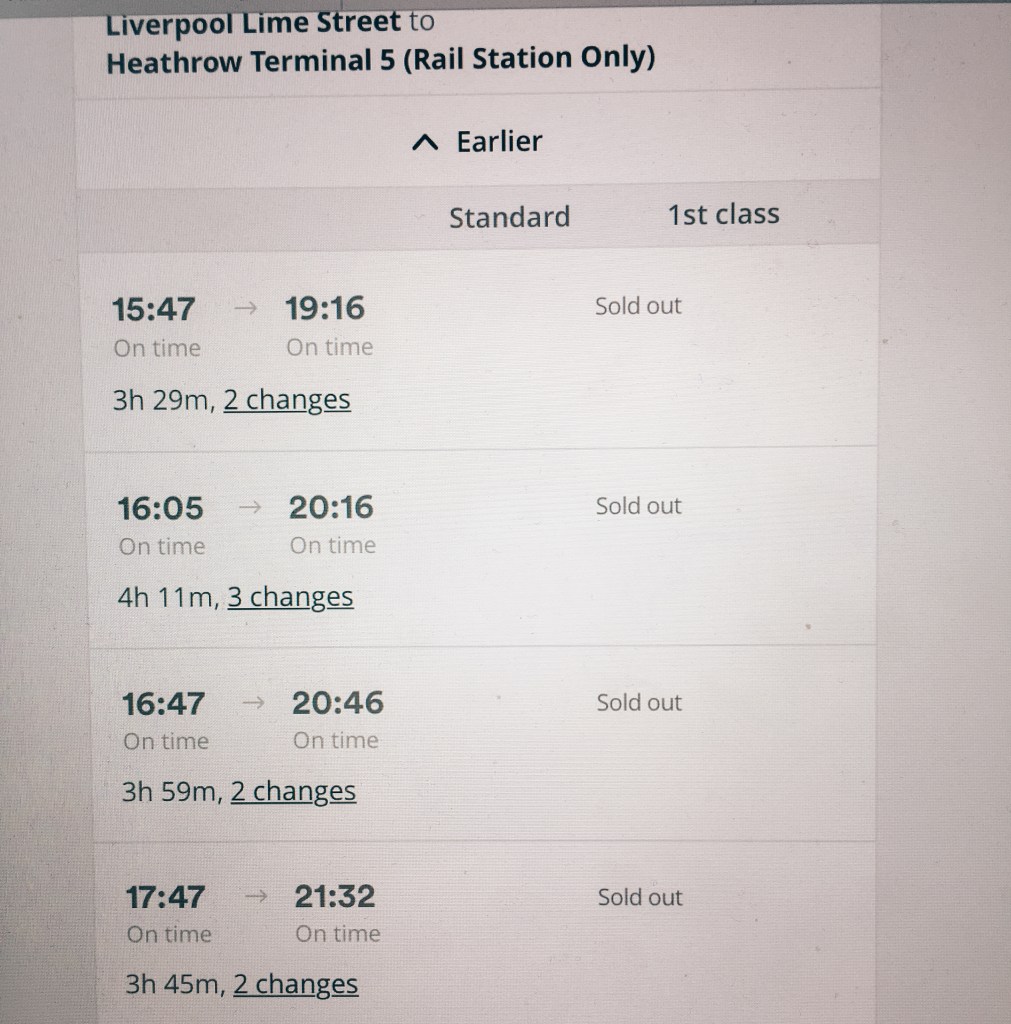Tap 2 changes on 17:47 train
Image resolution: width=1011 pixels, height=1024 pixels.
[295, 985]
